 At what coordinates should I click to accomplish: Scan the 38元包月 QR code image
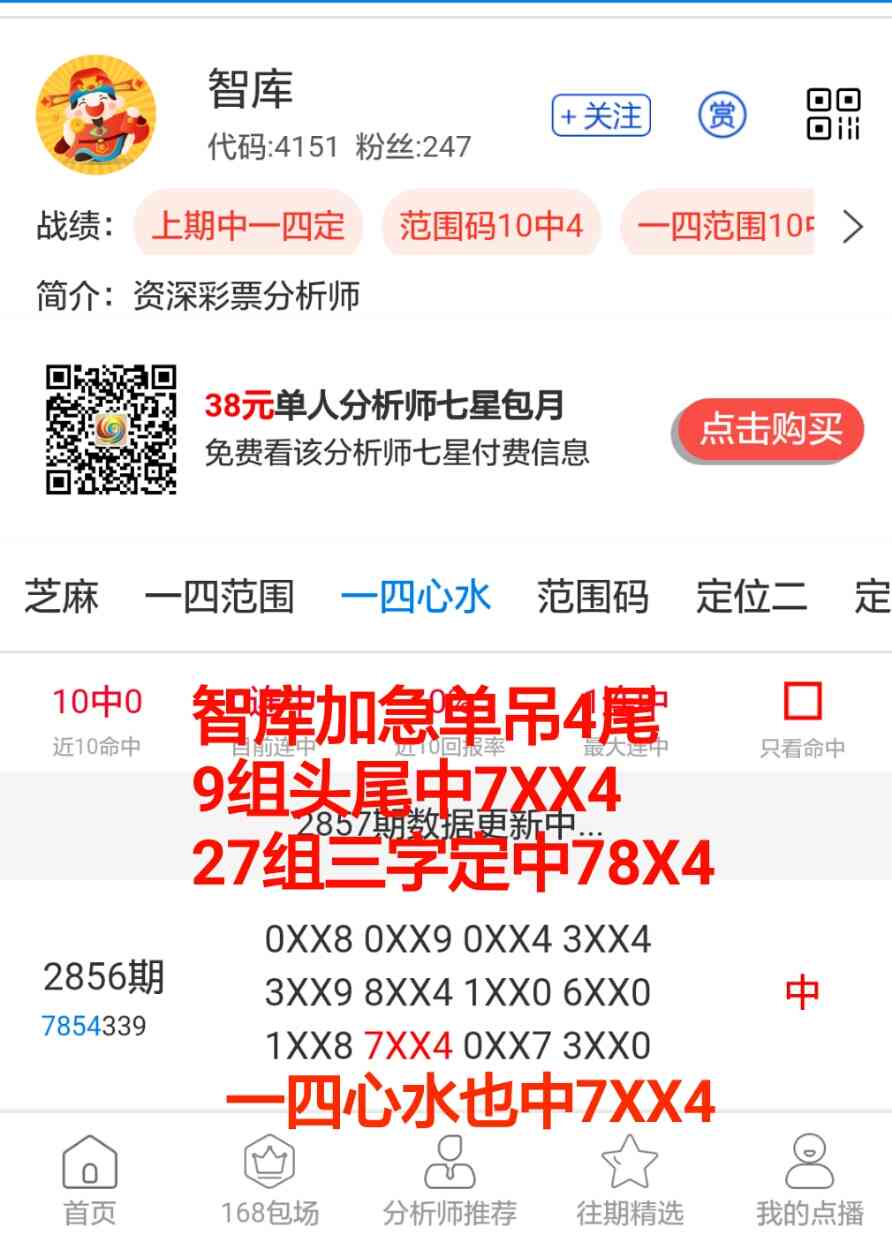tap(113, 426)
